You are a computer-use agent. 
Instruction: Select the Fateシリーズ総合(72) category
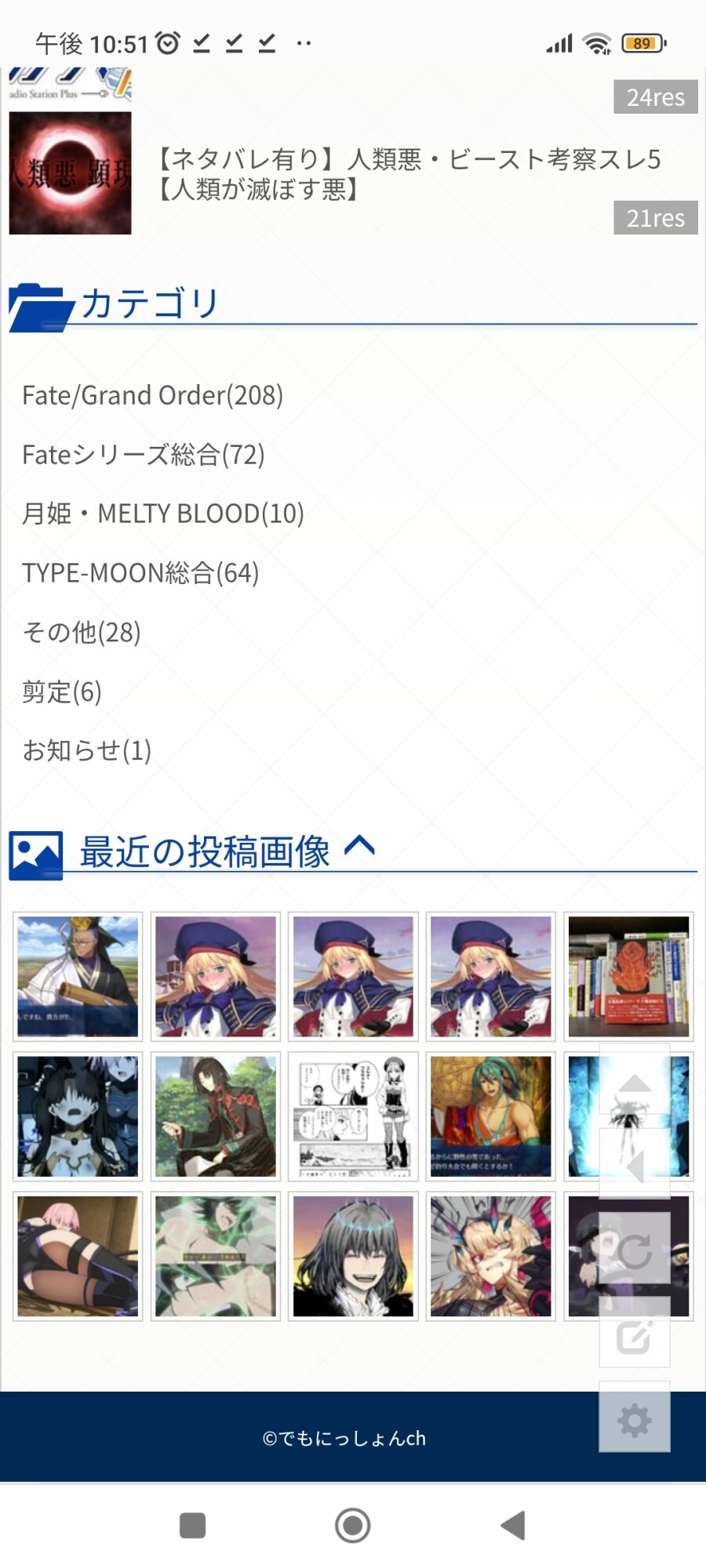pos(144,455)
